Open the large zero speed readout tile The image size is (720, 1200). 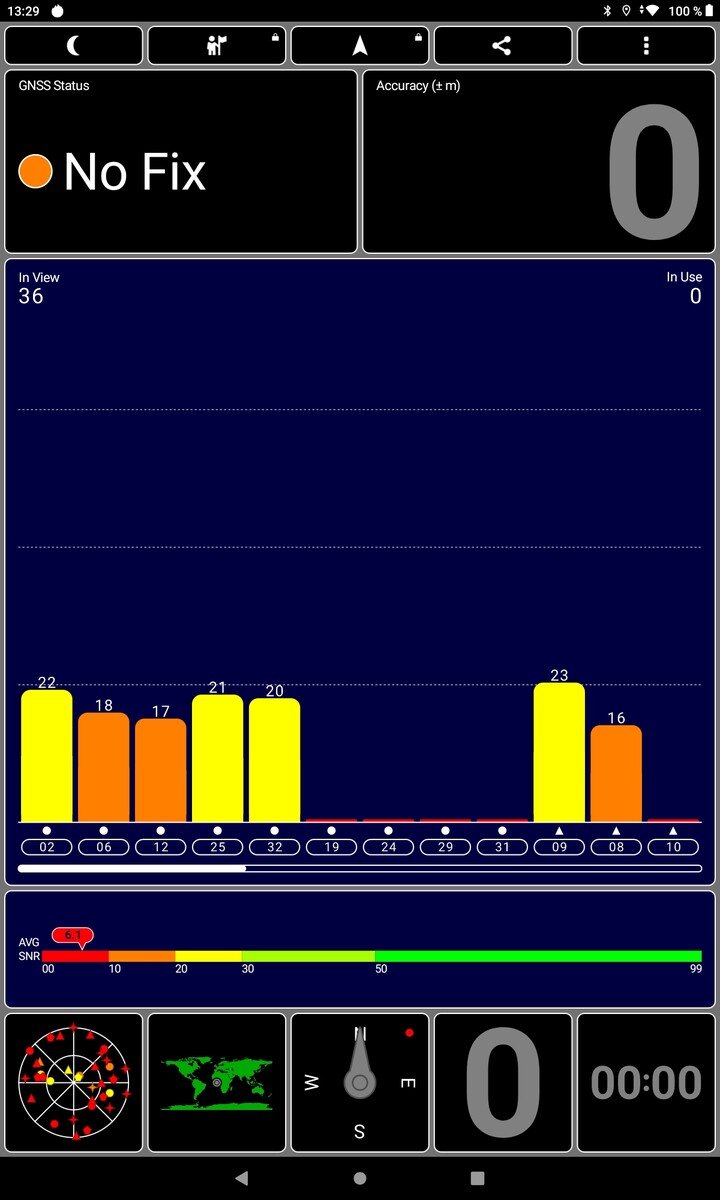(503, 1083)
